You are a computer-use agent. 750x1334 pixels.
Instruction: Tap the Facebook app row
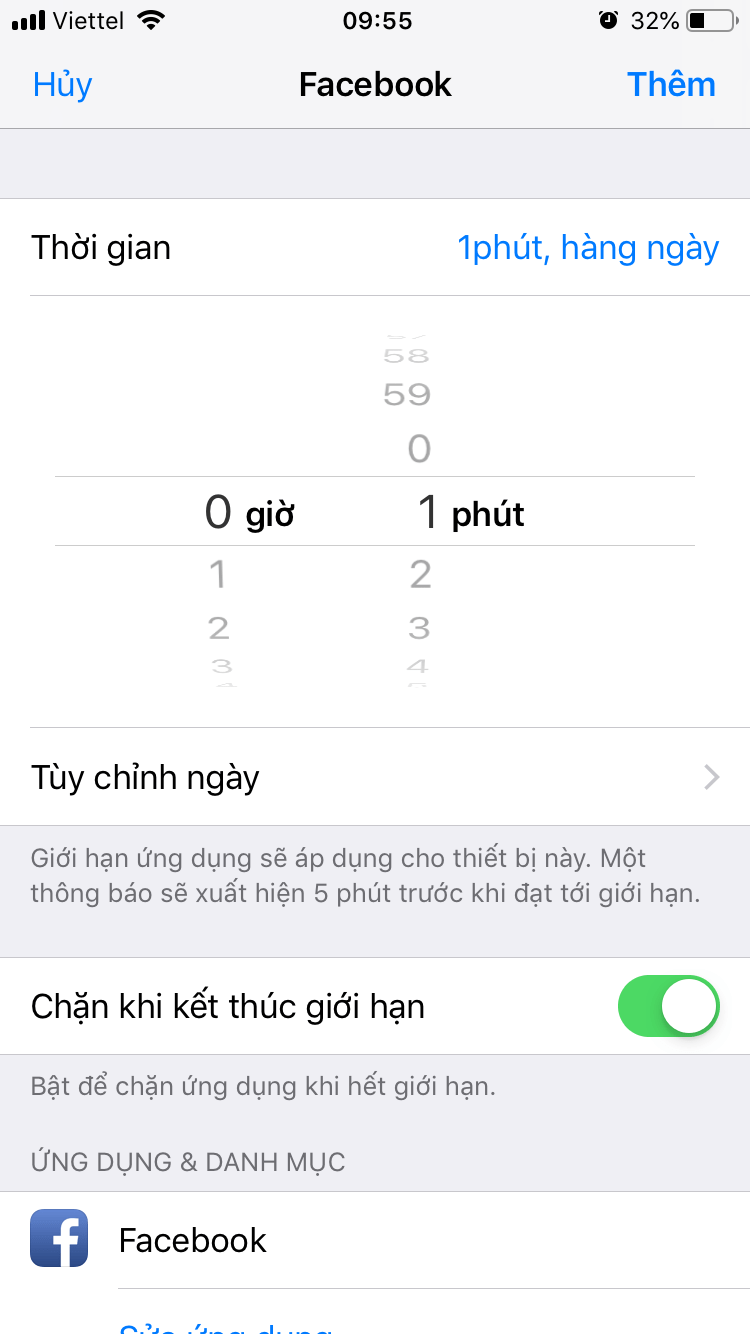point(375,1240)
